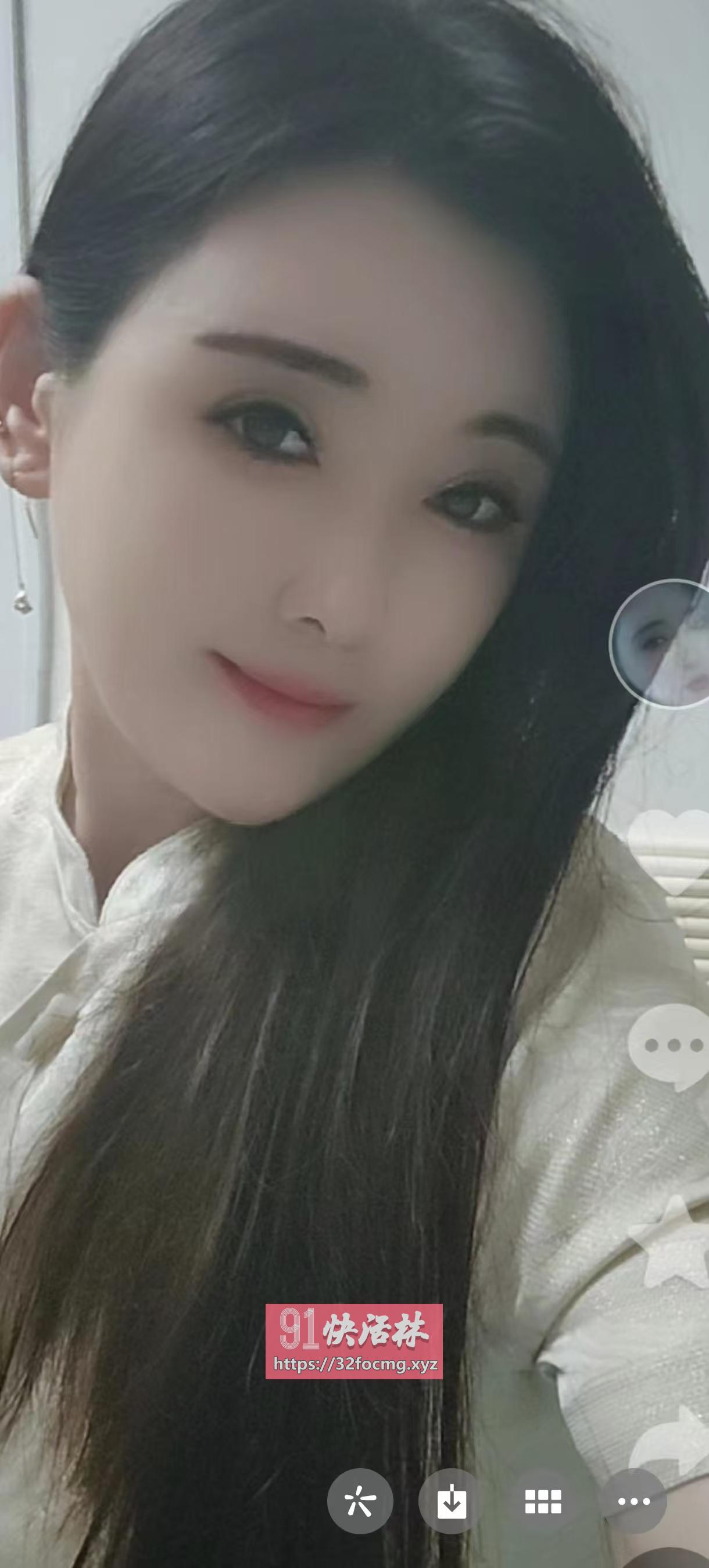Save the image with the download icon
Viewport: 709px width, 1568px height.
[452, 1502]
